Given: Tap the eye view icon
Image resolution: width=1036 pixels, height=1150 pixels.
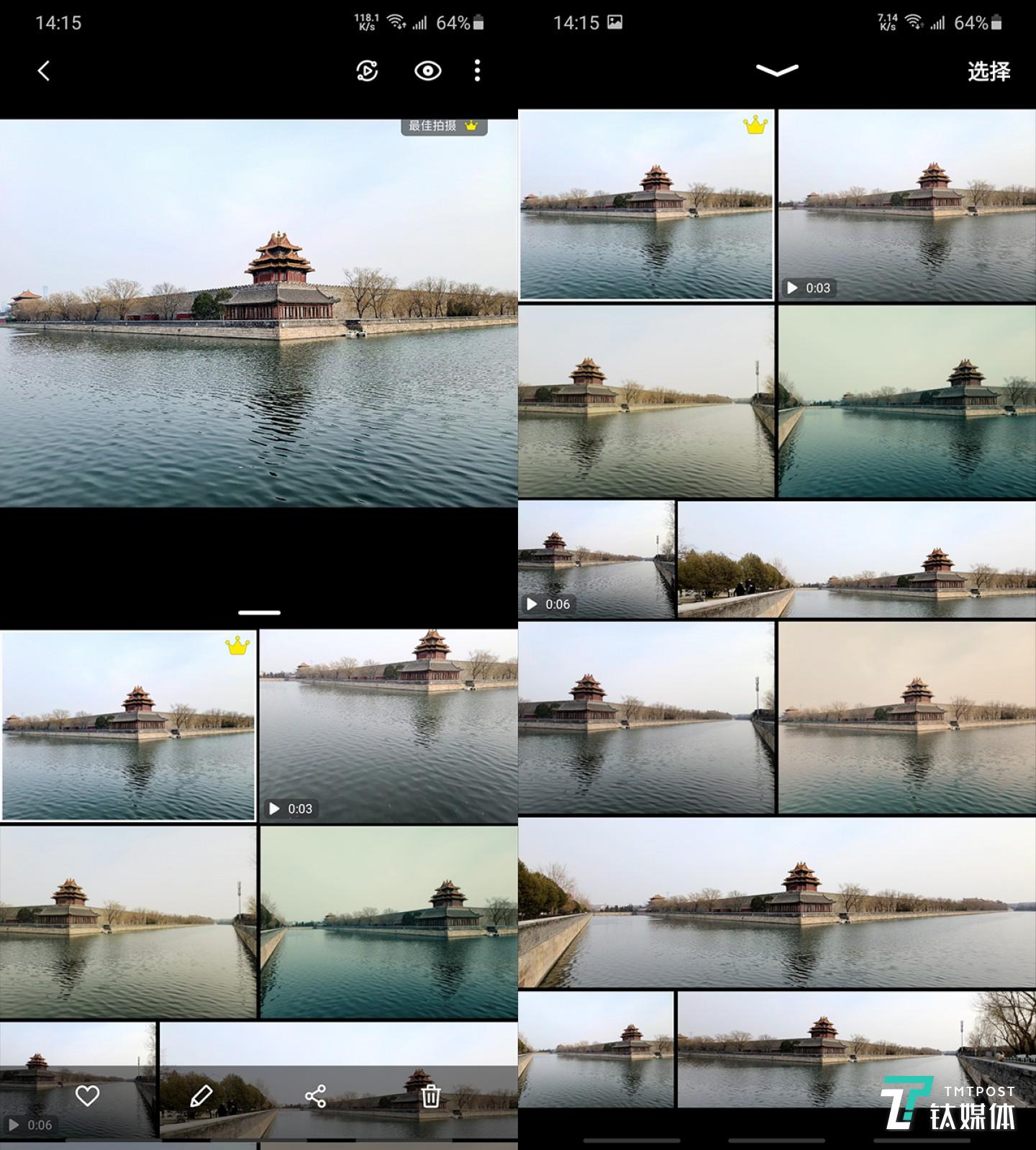Looking at the screenshot, I should click(427, 70).
